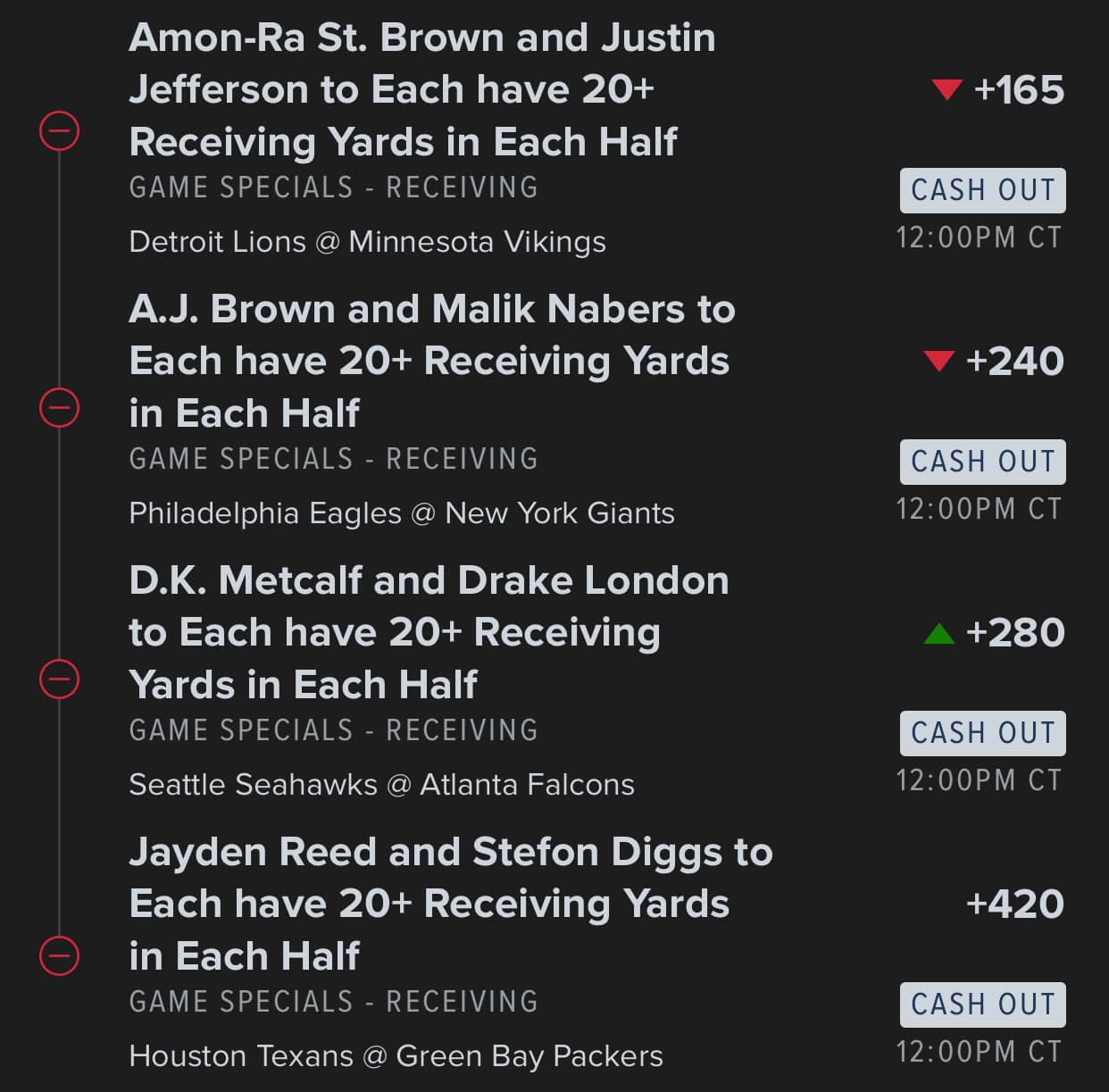Cash out the Eagles @ Giants bet
Screen dimensions: 1109x1092
[x=982, y=462]
